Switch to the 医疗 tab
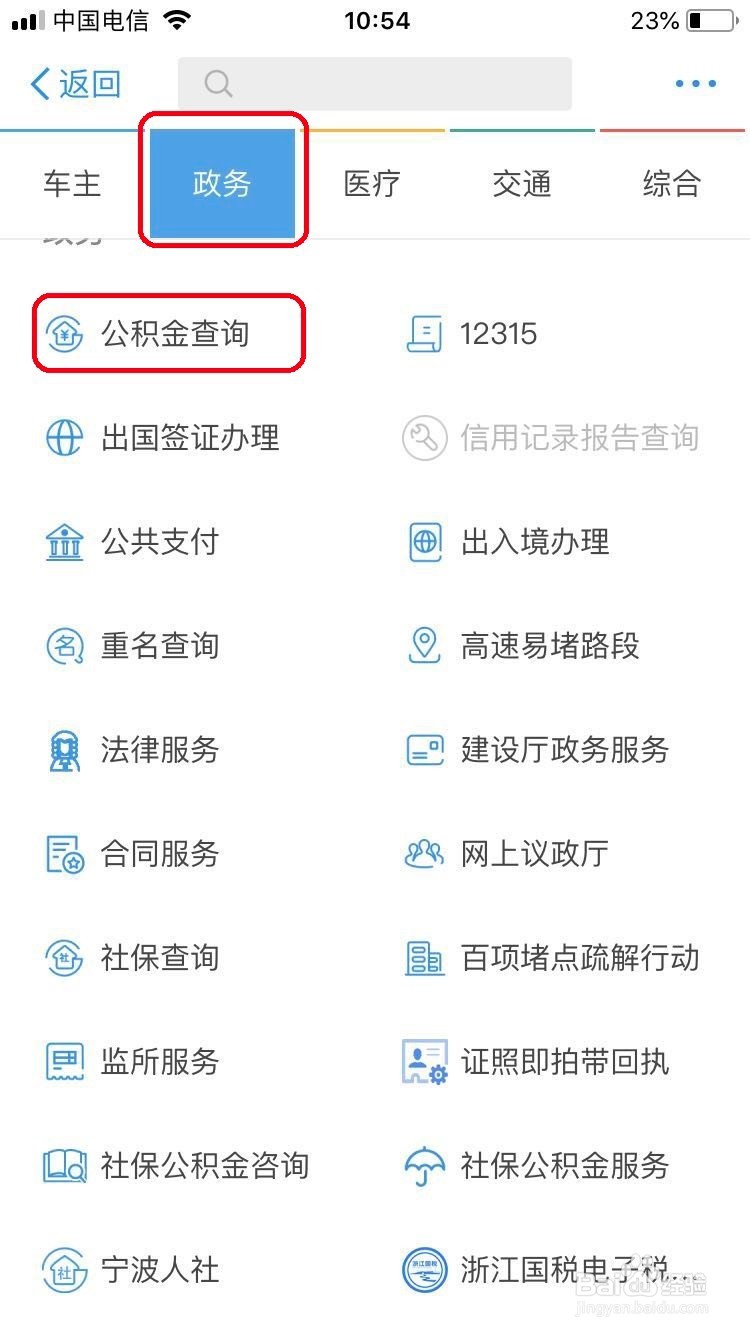 tap(372, 184)
